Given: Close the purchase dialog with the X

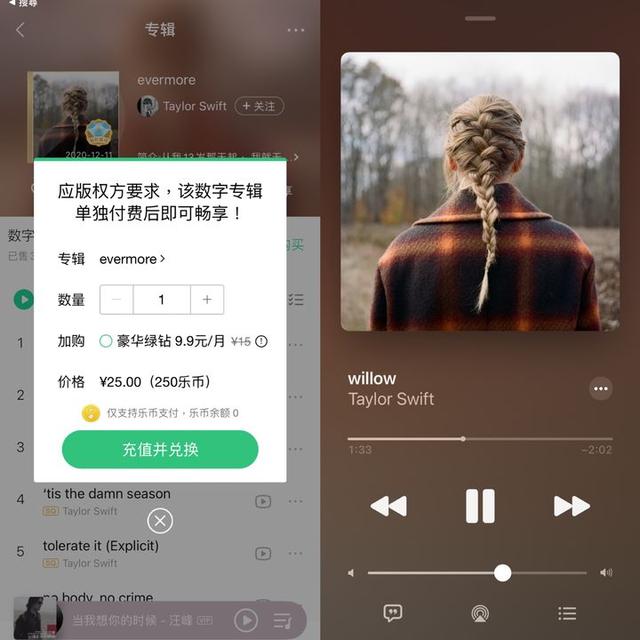Looking at the screenshot, I should [160, 520].
